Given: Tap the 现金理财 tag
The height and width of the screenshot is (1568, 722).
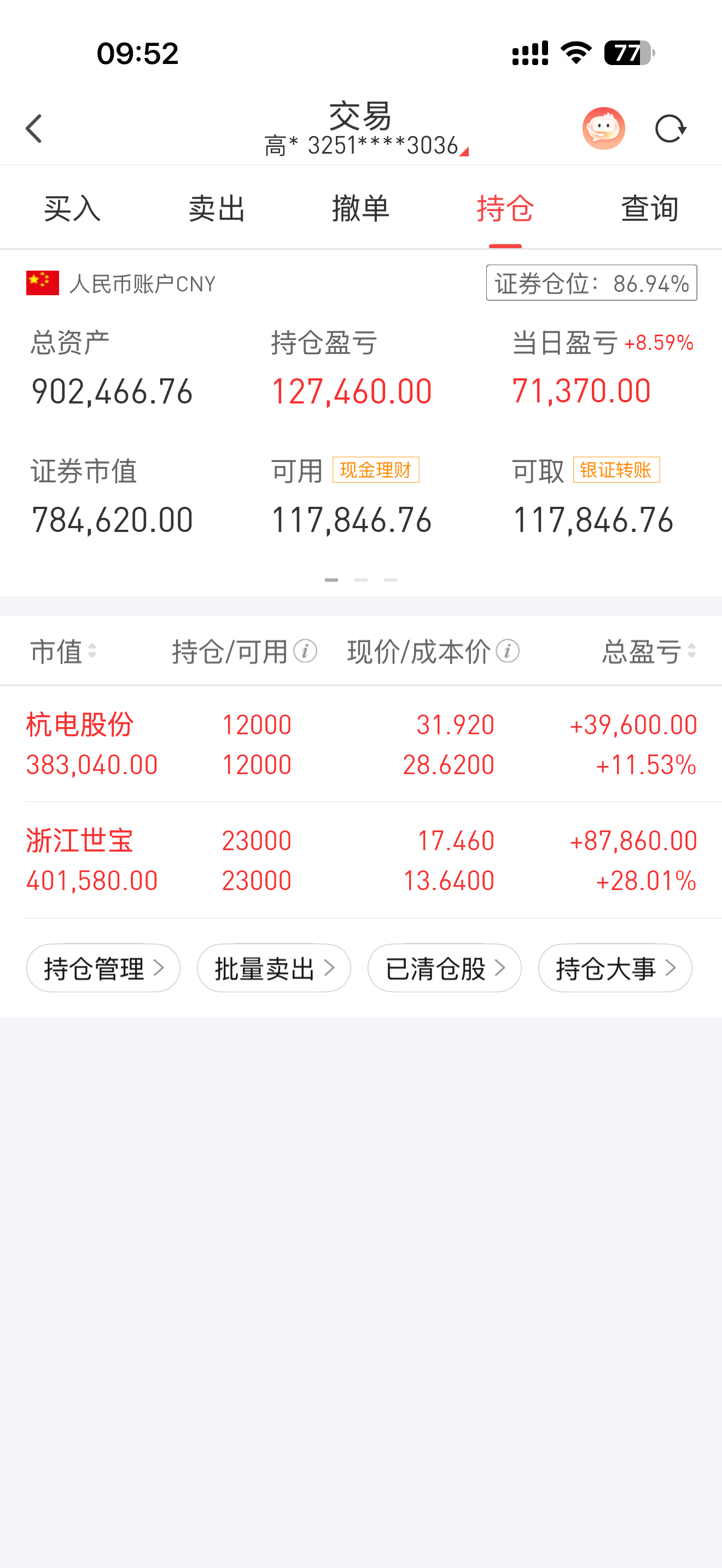Looking at the screenshot, I should click(x=376, y=470).
